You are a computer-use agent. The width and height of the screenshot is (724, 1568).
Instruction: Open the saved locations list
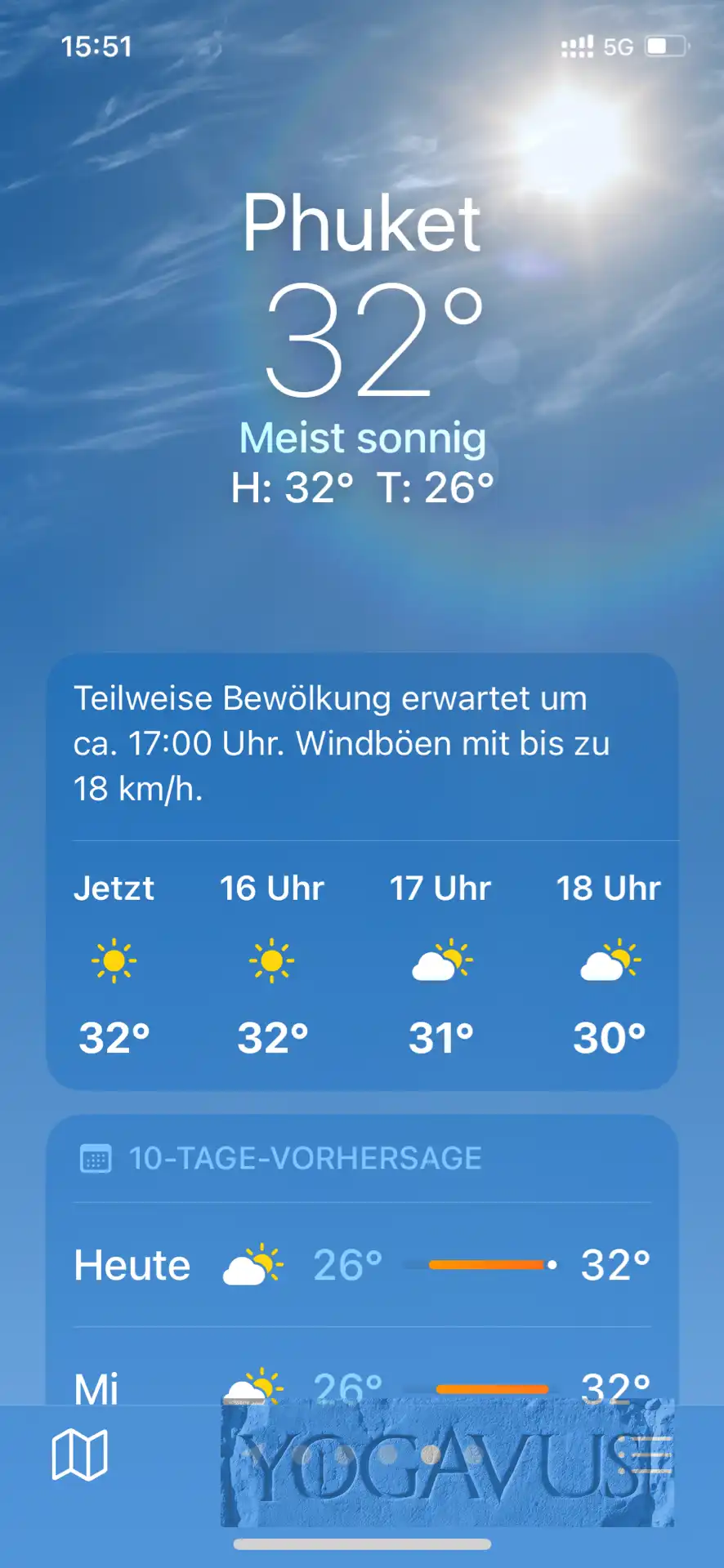point(646,1454)
